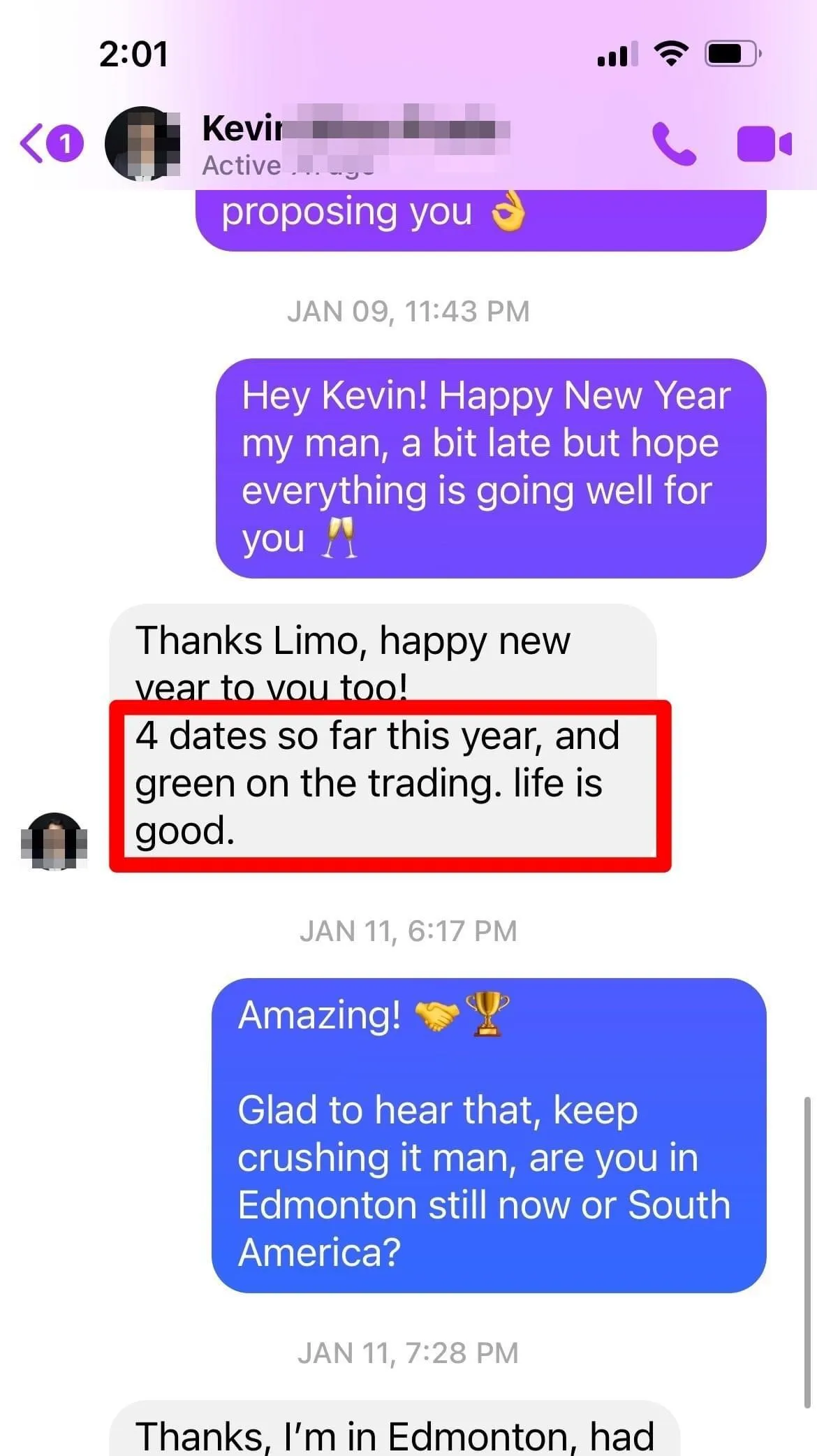Screen dimensions: 817x1456
Task: Tap Kevin's avatar beside his message
Action: pos(54,840)
